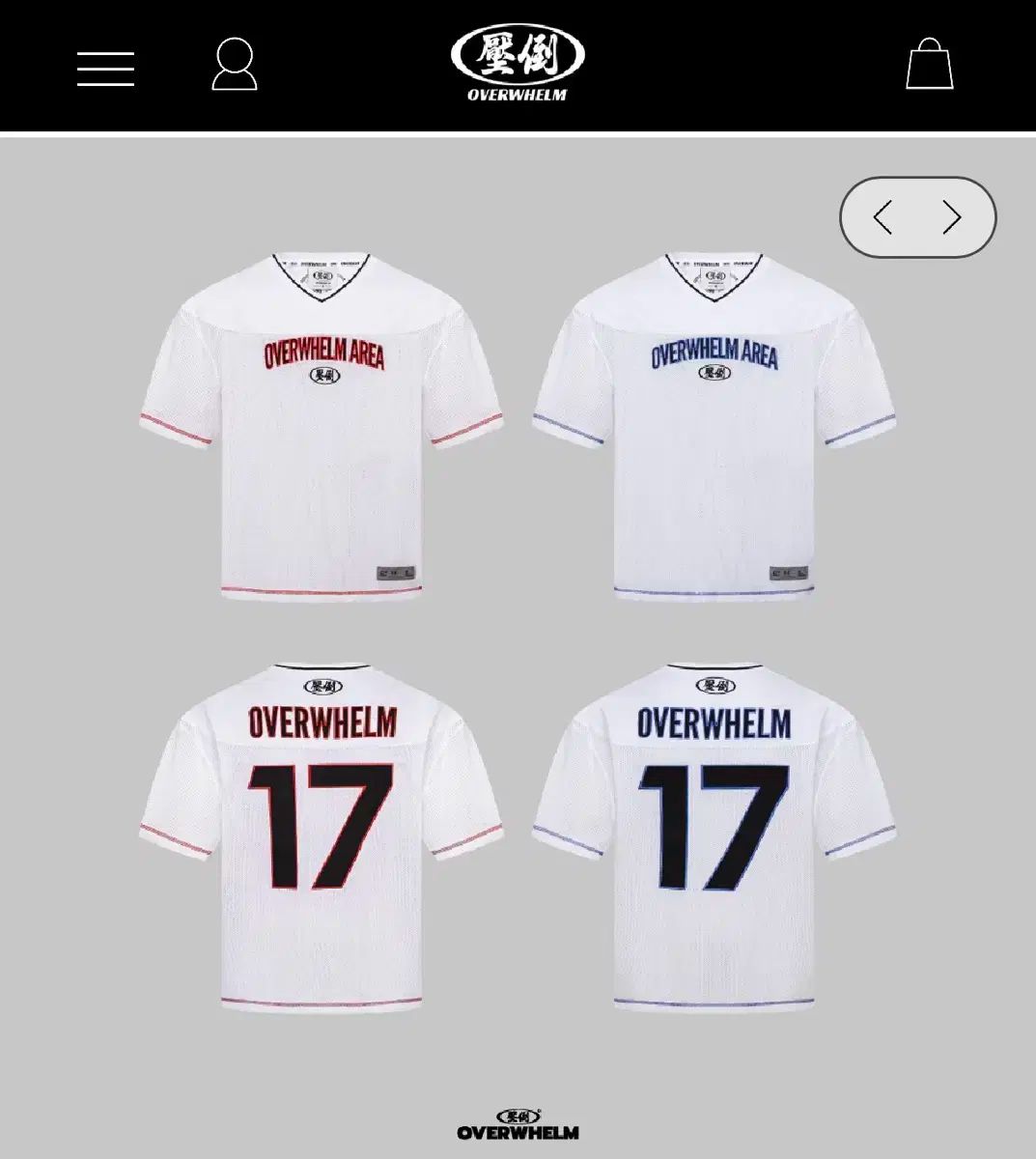Show the next product image
Screen dimensions: 1036x1159
(952, 218)
